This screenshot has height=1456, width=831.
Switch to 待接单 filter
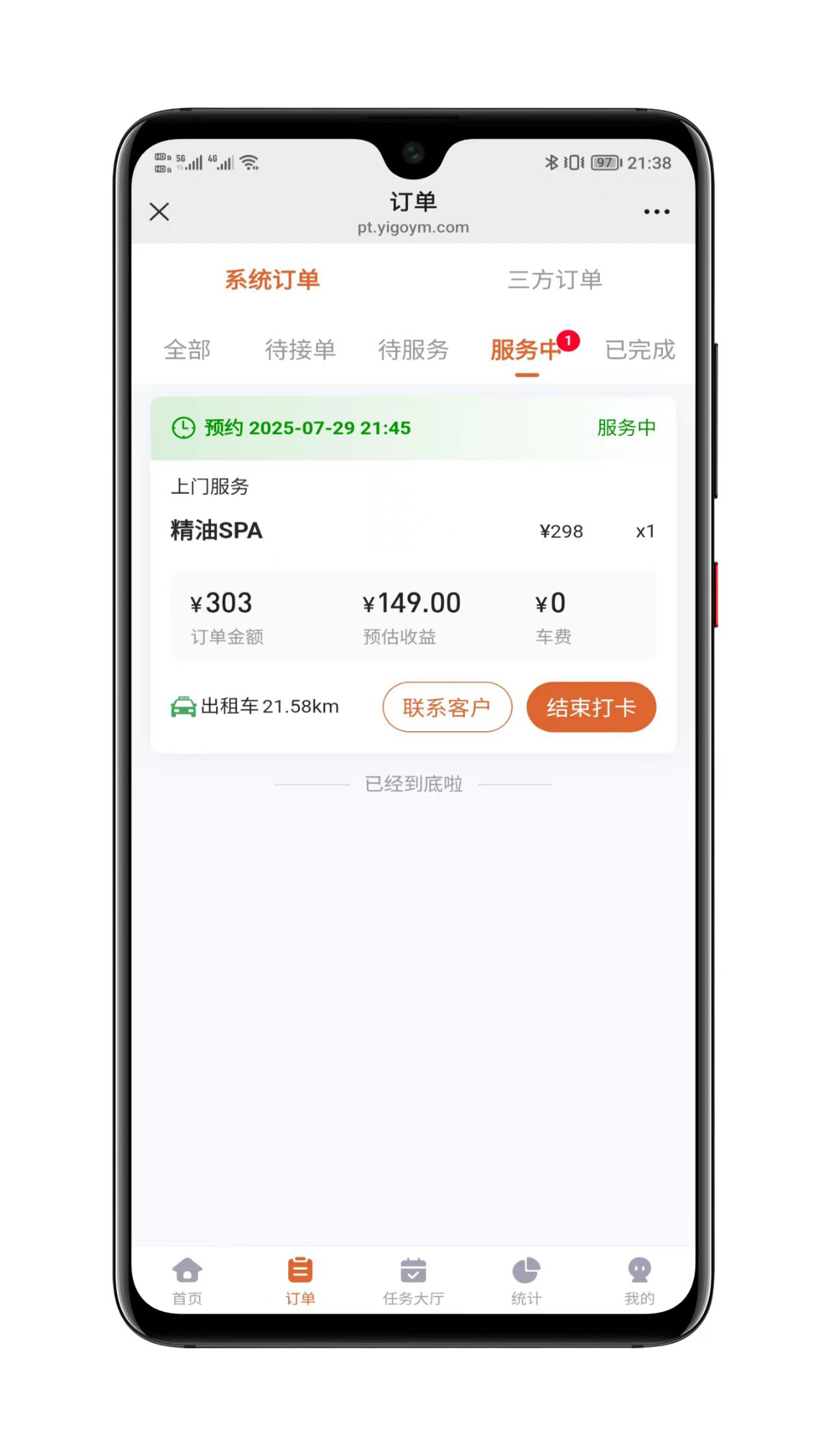[300, 350]
